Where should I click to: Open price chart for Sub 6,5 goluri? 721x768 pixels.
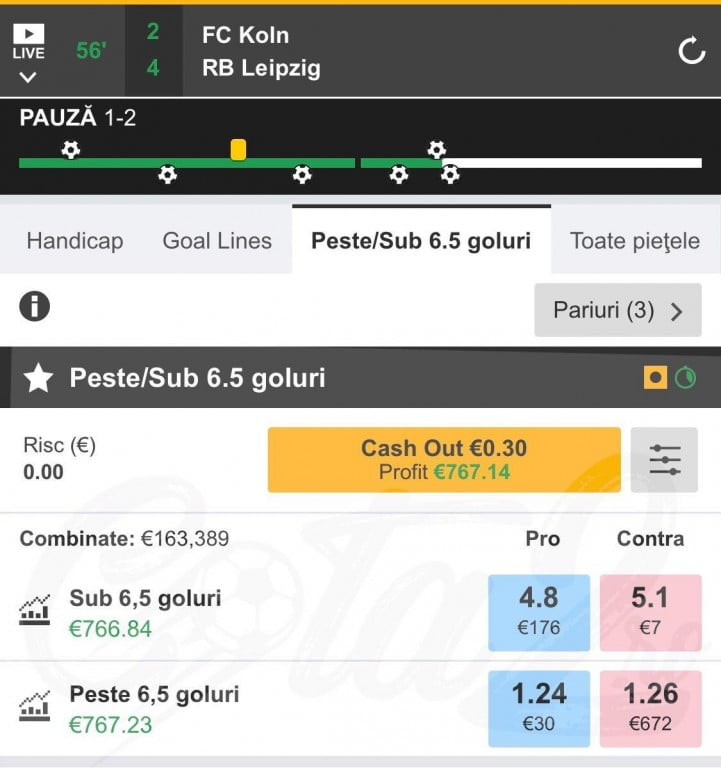(x=35, y=611)
